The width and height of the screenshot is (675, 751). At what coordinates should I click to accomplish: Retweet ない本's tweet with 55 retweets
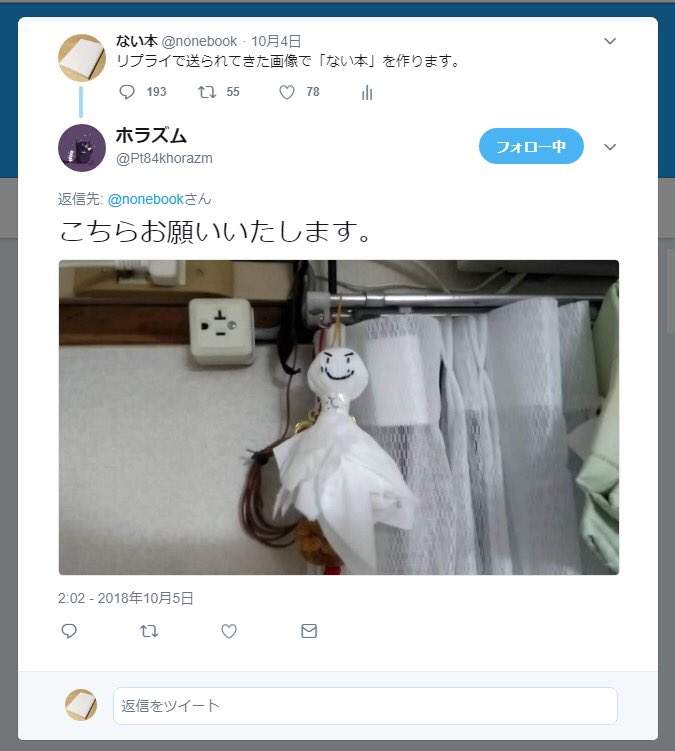[x=208, y=92]
